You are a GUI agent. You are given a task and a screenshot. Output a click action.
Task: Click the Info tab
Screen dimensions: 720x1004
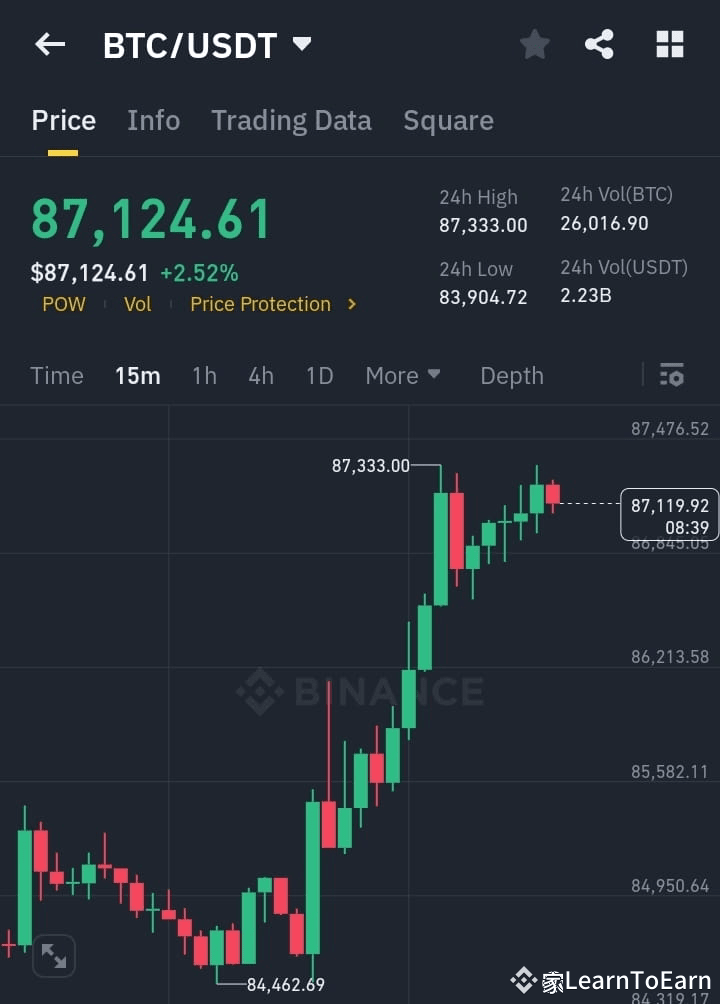click(x=153, y=120)
